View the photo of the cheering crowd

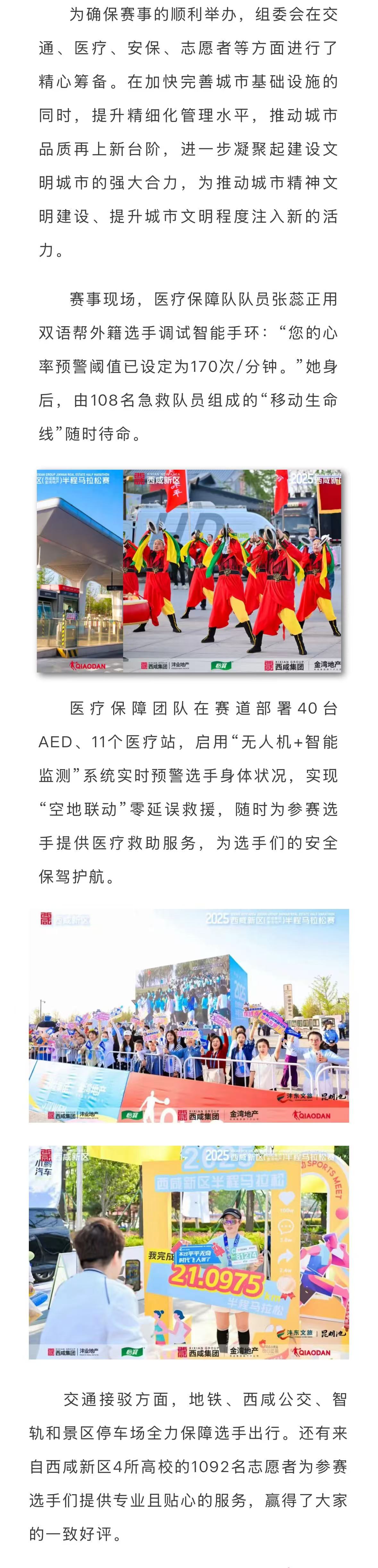click(189, 1016)
